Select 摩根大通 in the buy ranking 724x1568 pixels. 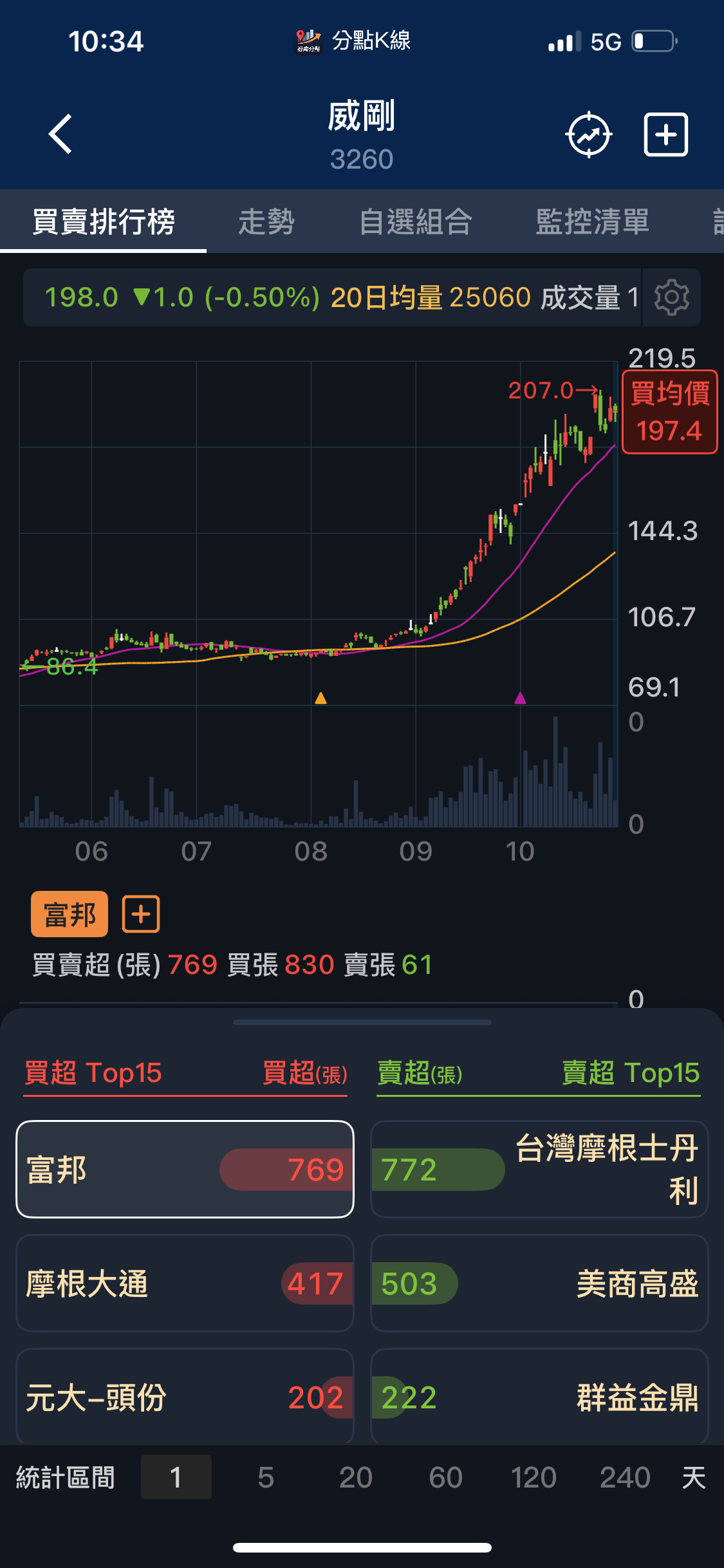[185, 1283]
